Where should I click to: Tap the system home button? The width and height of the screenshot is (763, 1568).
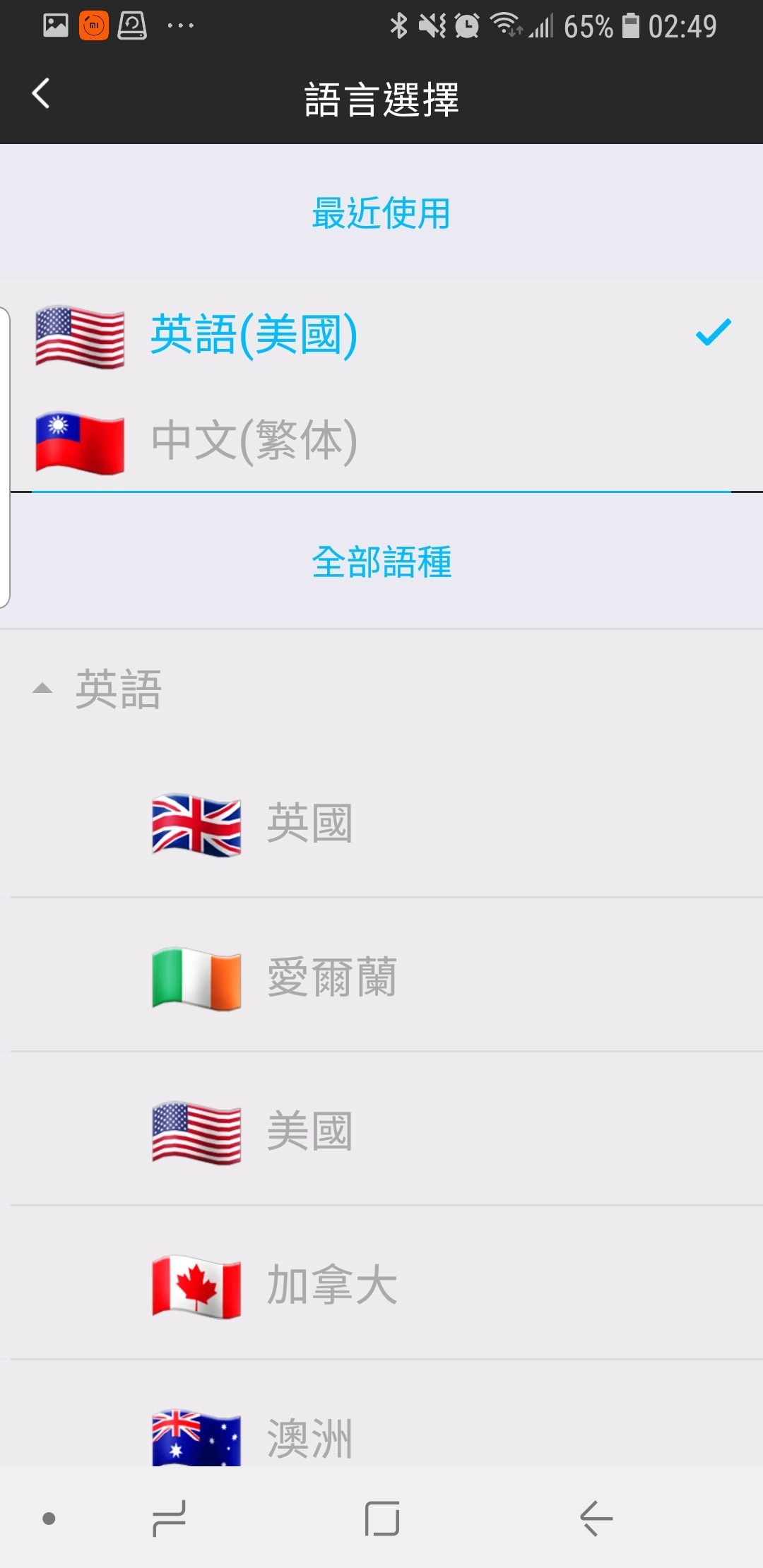click(x=382, y=1519)
